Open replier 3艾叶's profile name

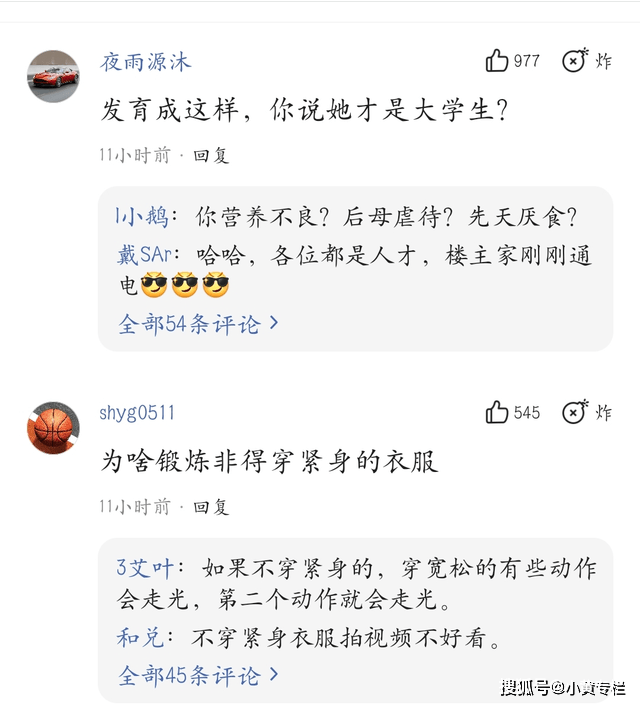pos(145,569)
